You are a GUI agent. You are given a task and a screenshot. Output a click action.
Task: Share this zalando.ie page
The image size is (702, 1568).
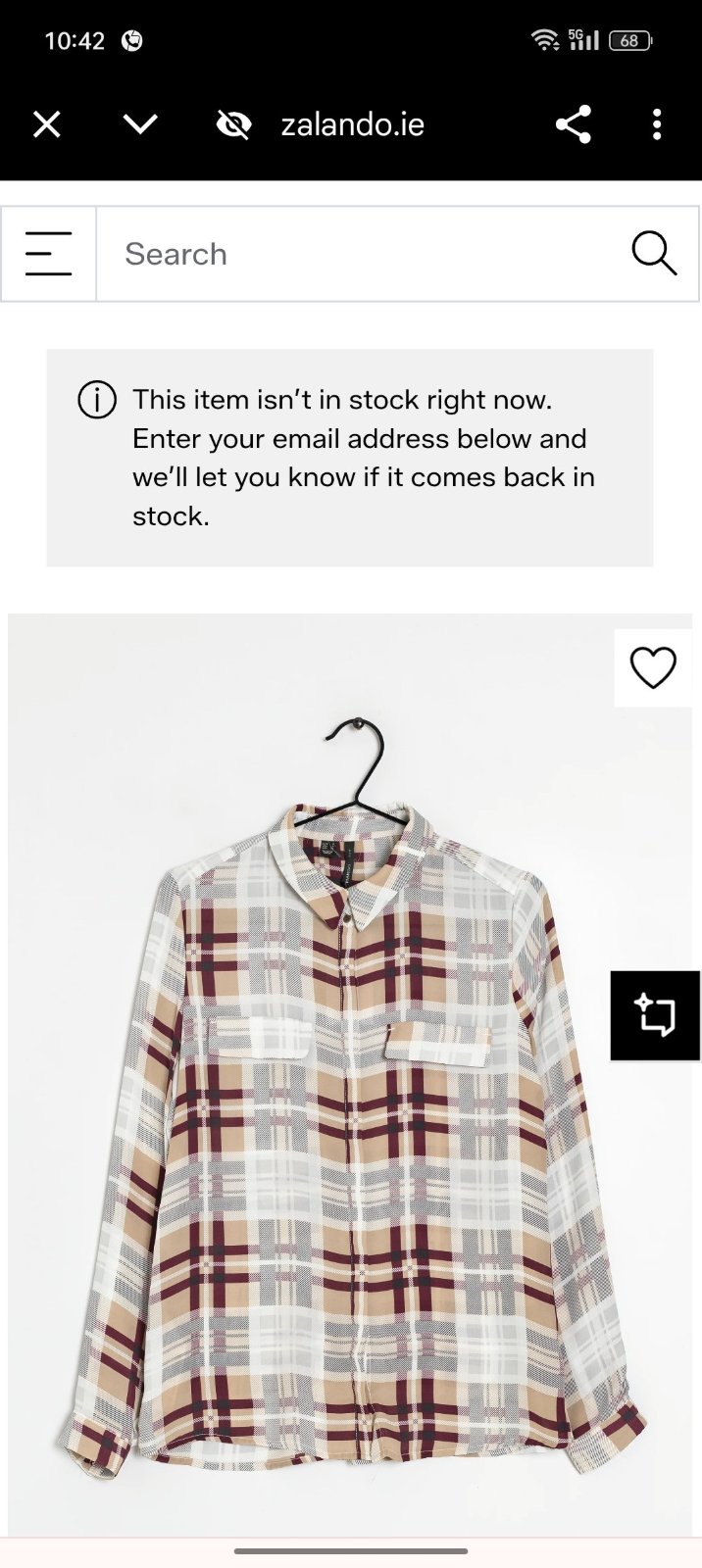[x=574, y=124]
